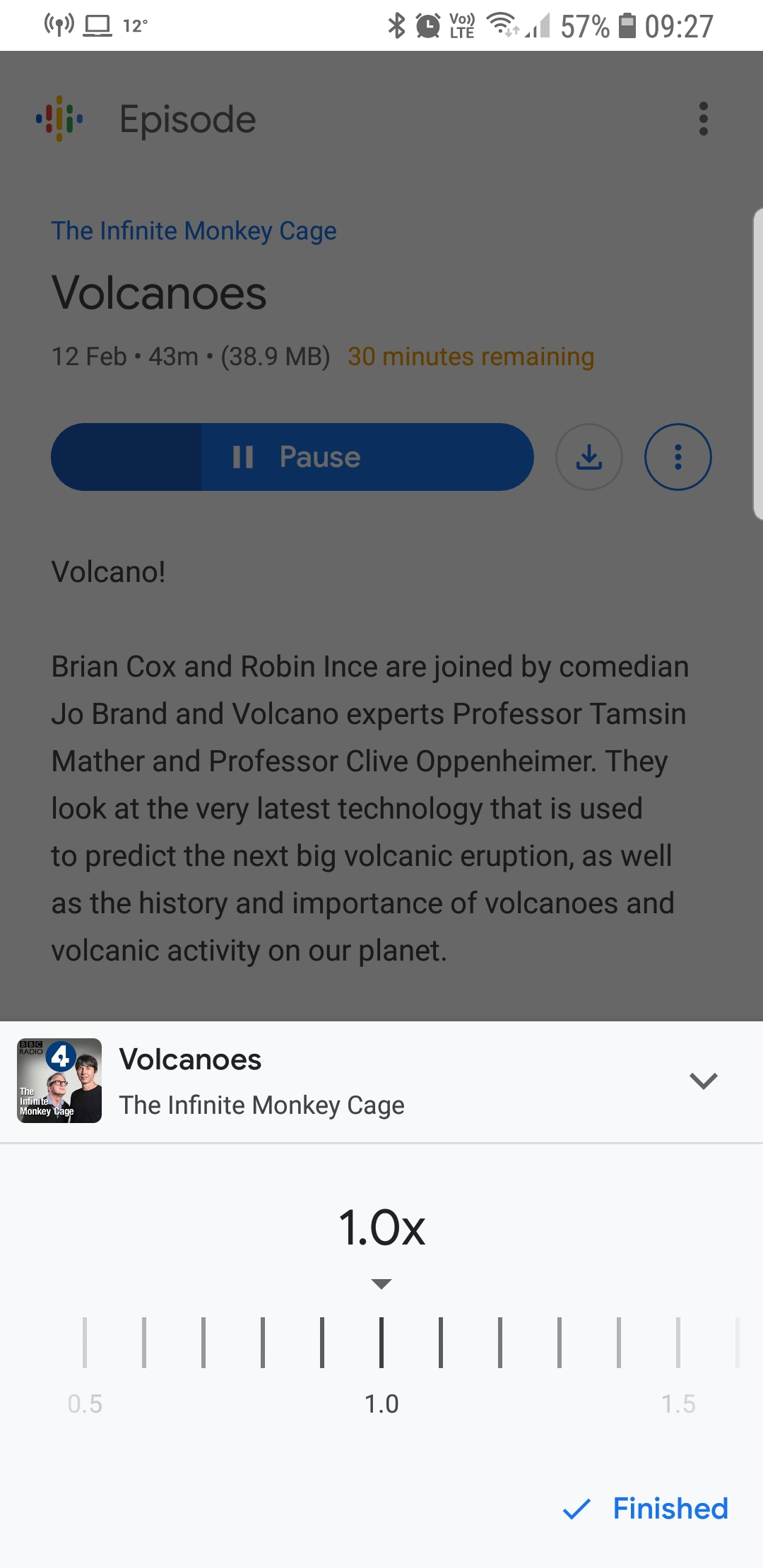Open The Infinite Monkey Cage show link
The height and width of the screenshot is (1568, 763).
[x=194, y=231]
